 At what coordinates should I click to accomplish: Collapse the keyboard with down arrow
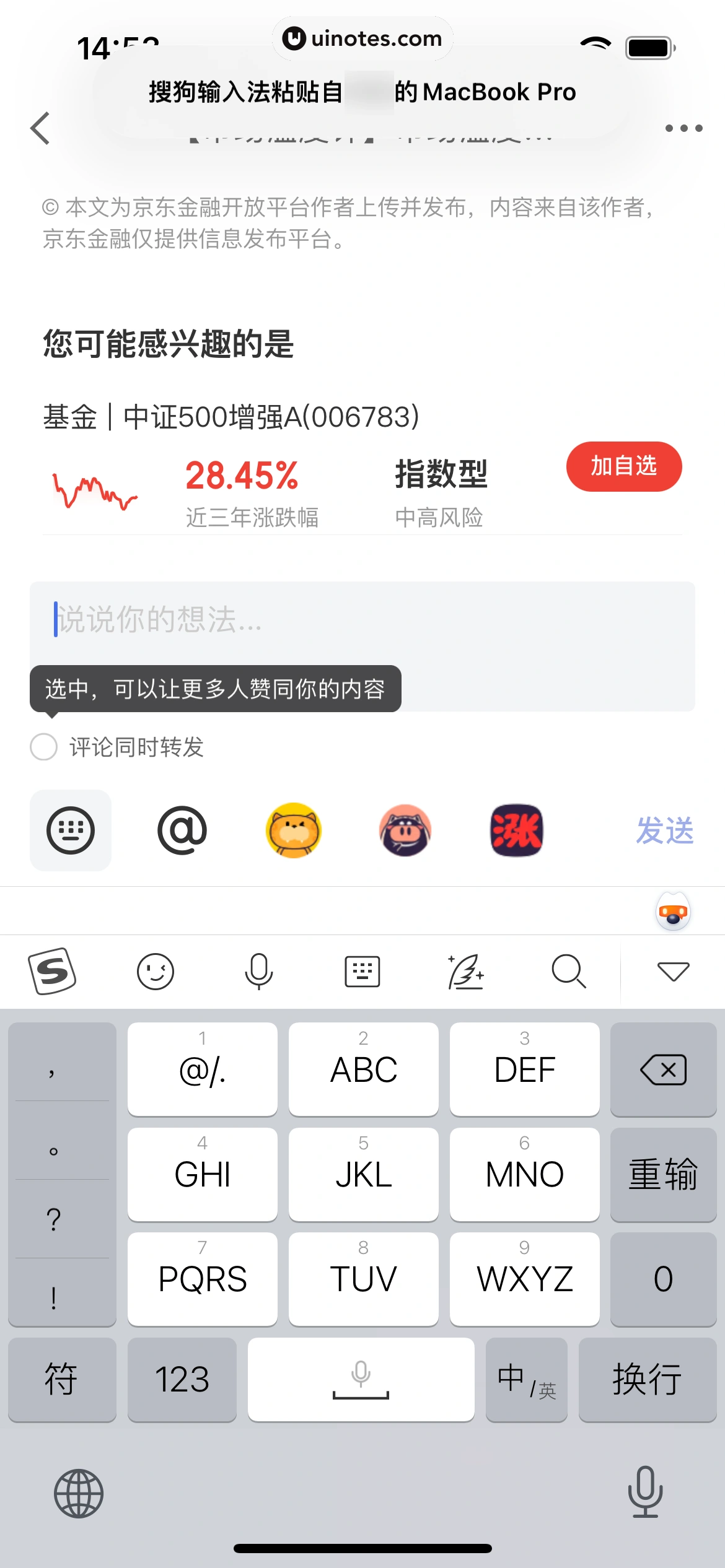click(673, 971)
